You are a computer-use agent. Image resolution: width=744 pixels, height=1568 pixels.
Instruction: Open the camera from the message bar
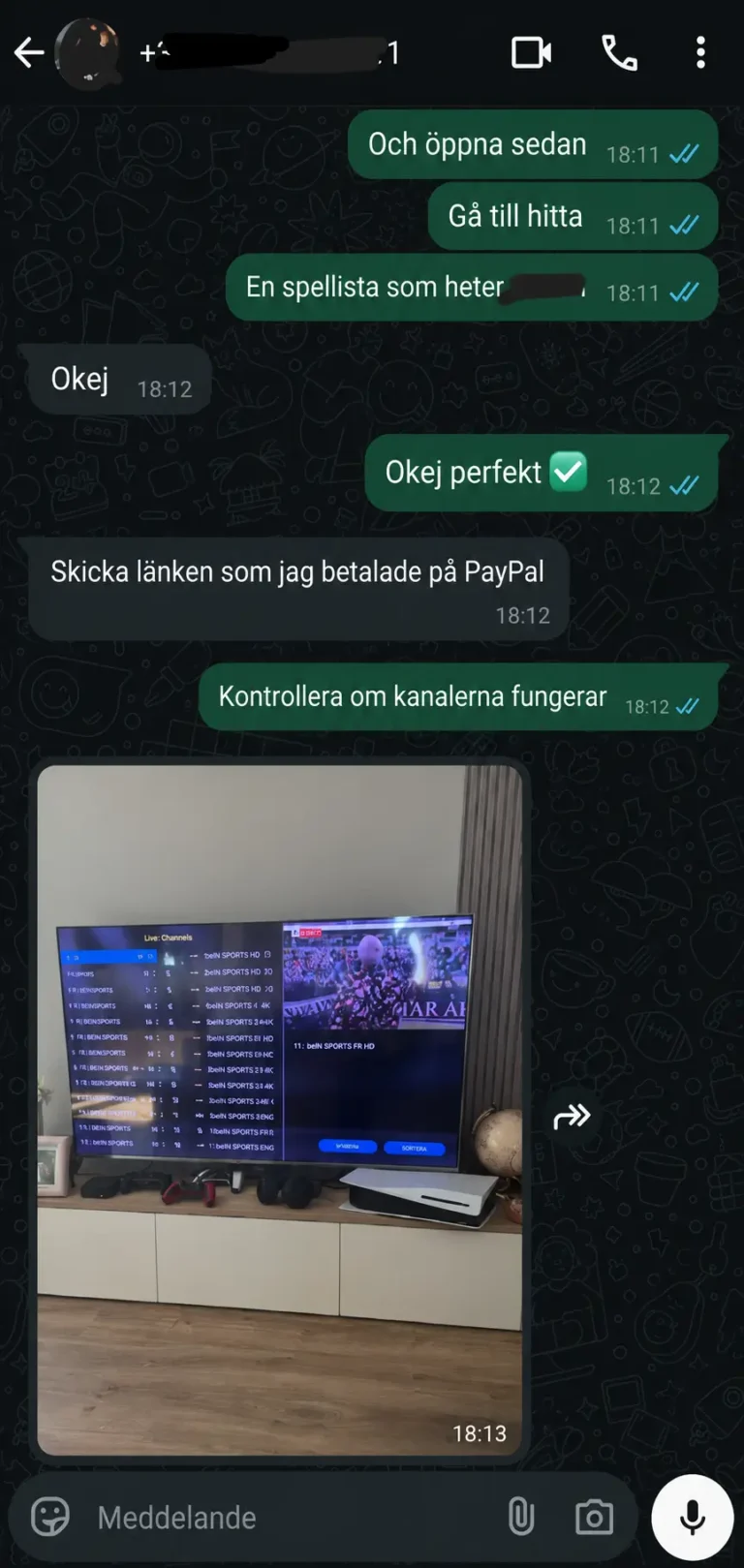[594, 1517]
